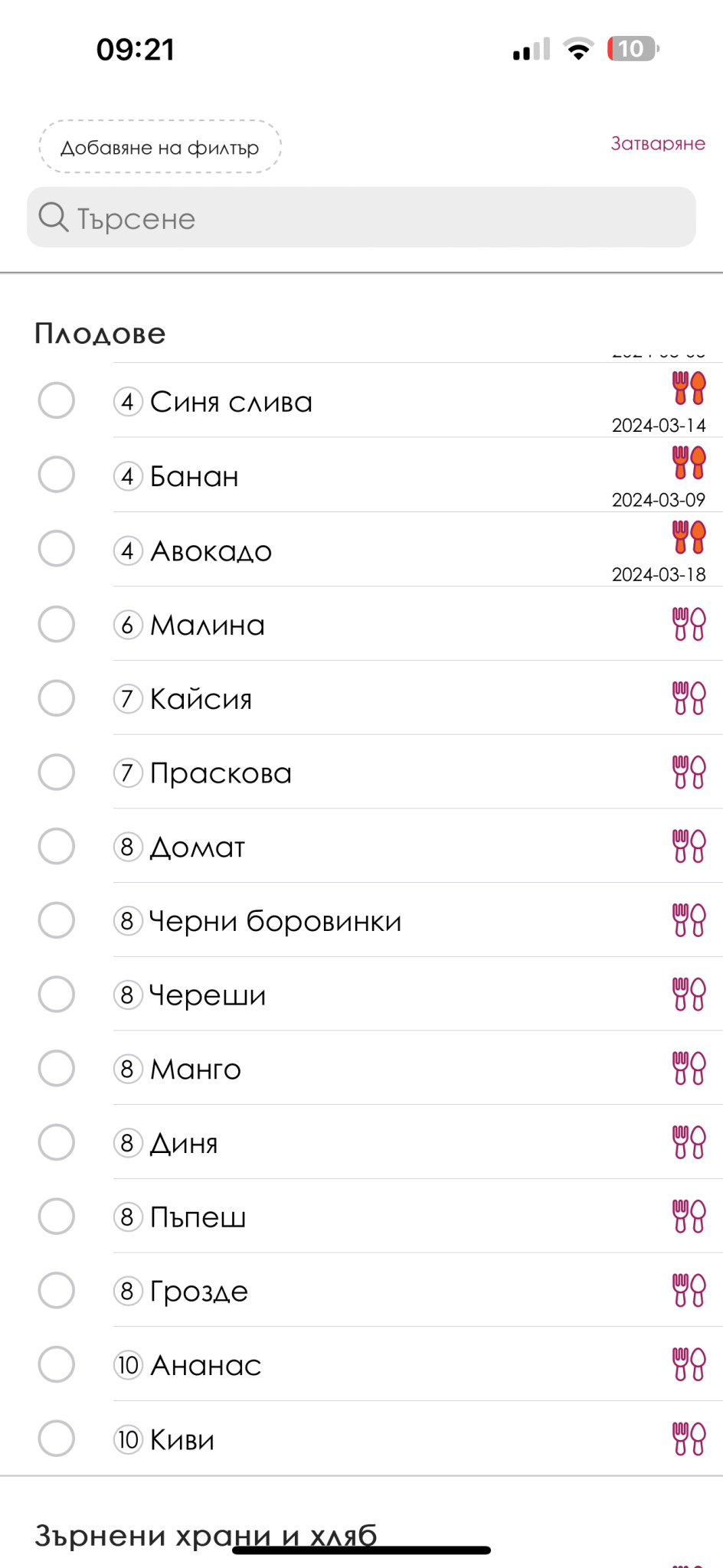The image size is (723, 1568).
Task: Tap Затваряне to close the list
Action: pyautogui.click(x=657, y=144)
